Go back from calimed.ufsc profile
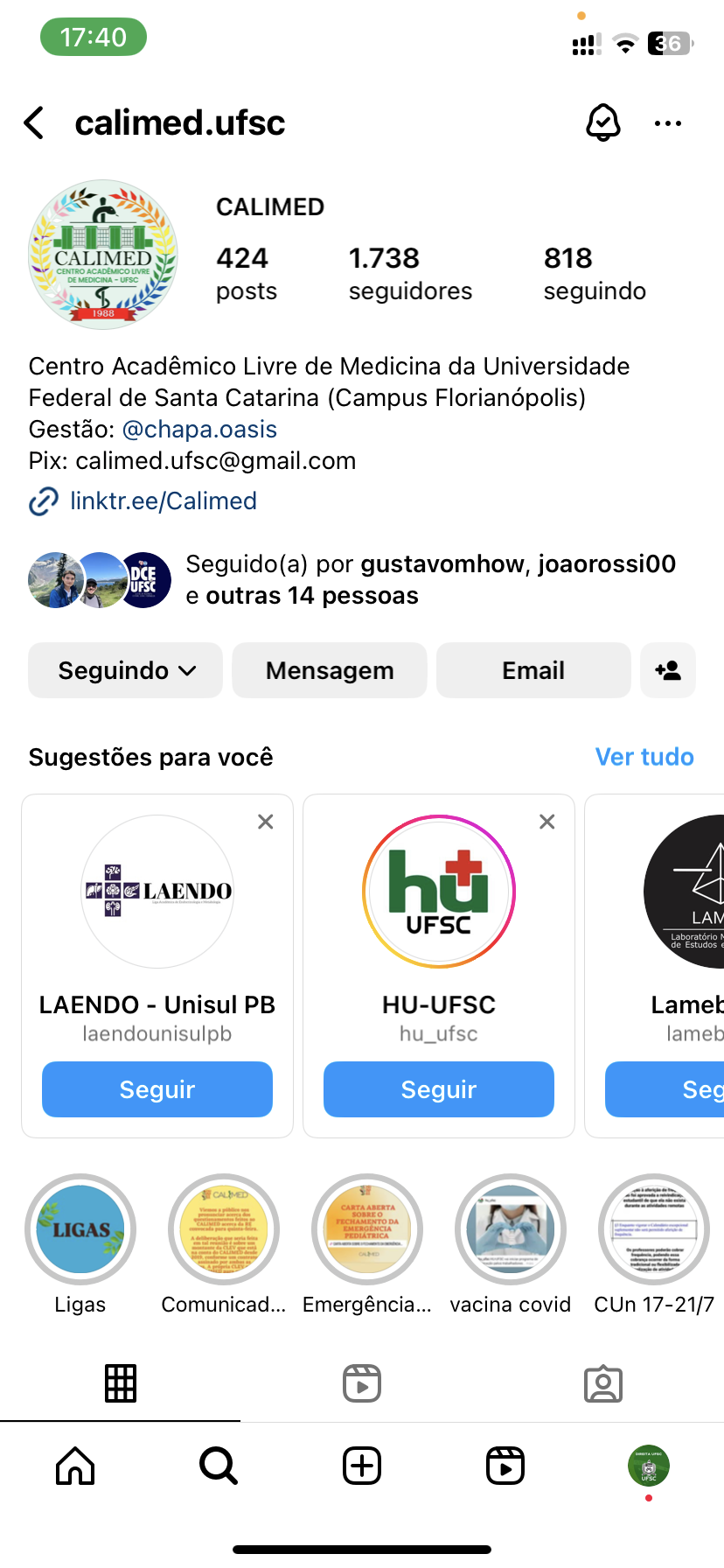 click(35, 123)
